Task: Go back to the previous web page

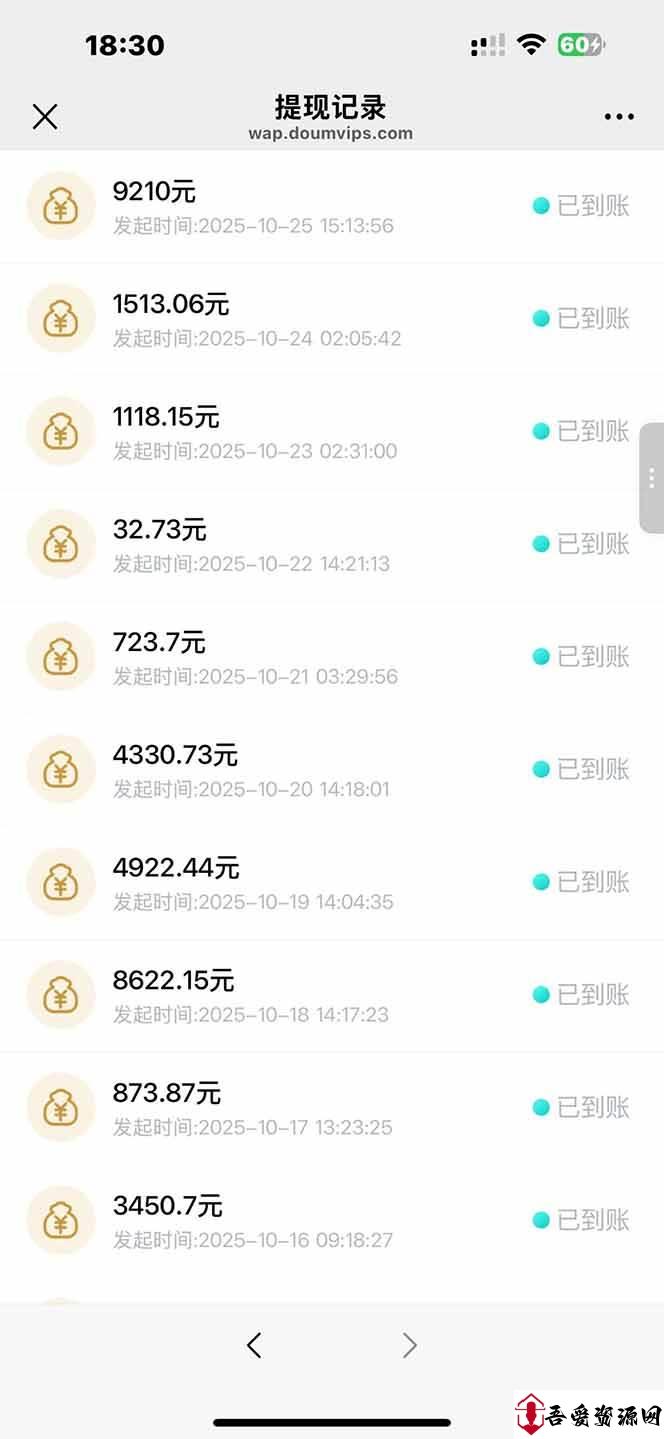Action: [254, 1345]
